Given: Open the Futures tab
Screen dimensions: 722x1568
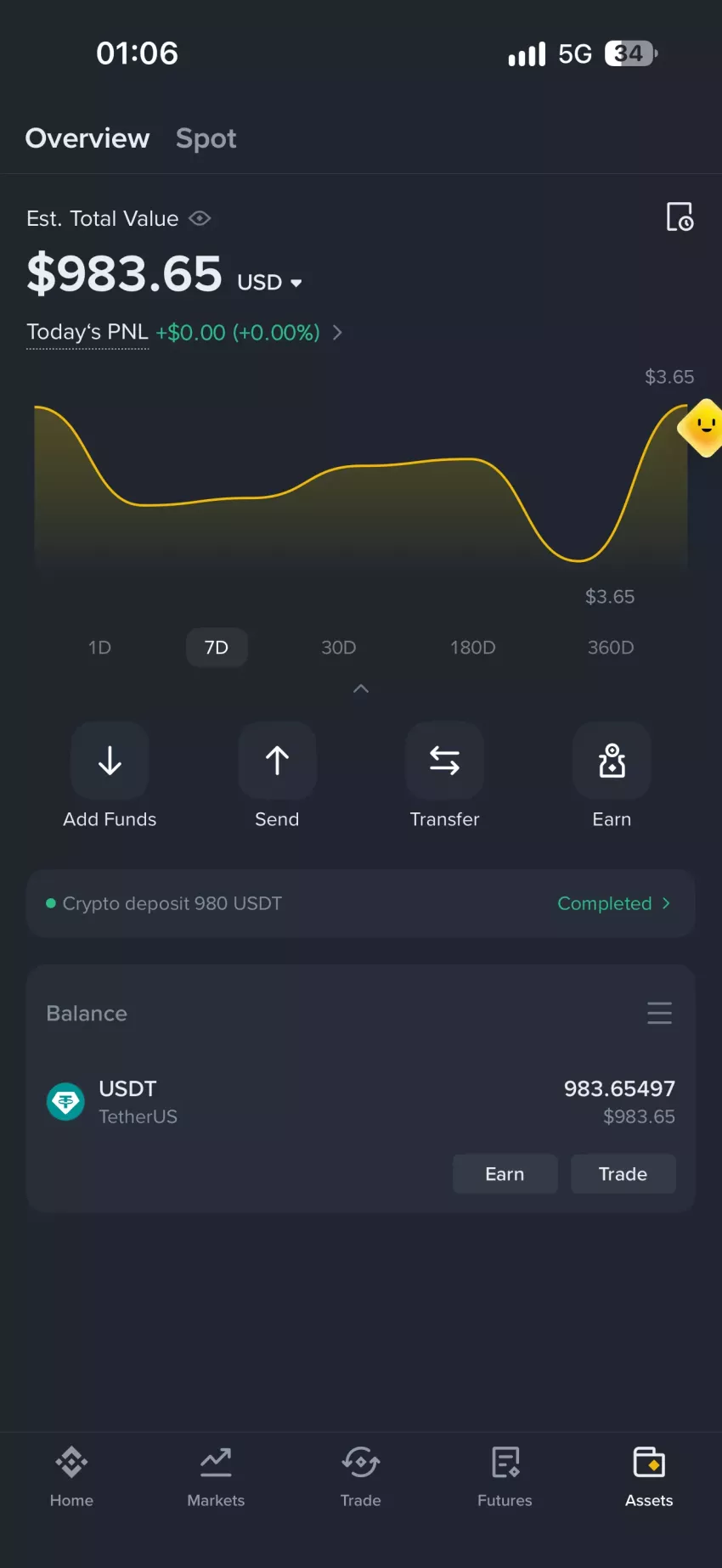Looking at the screenshot, I should 505,1477.
